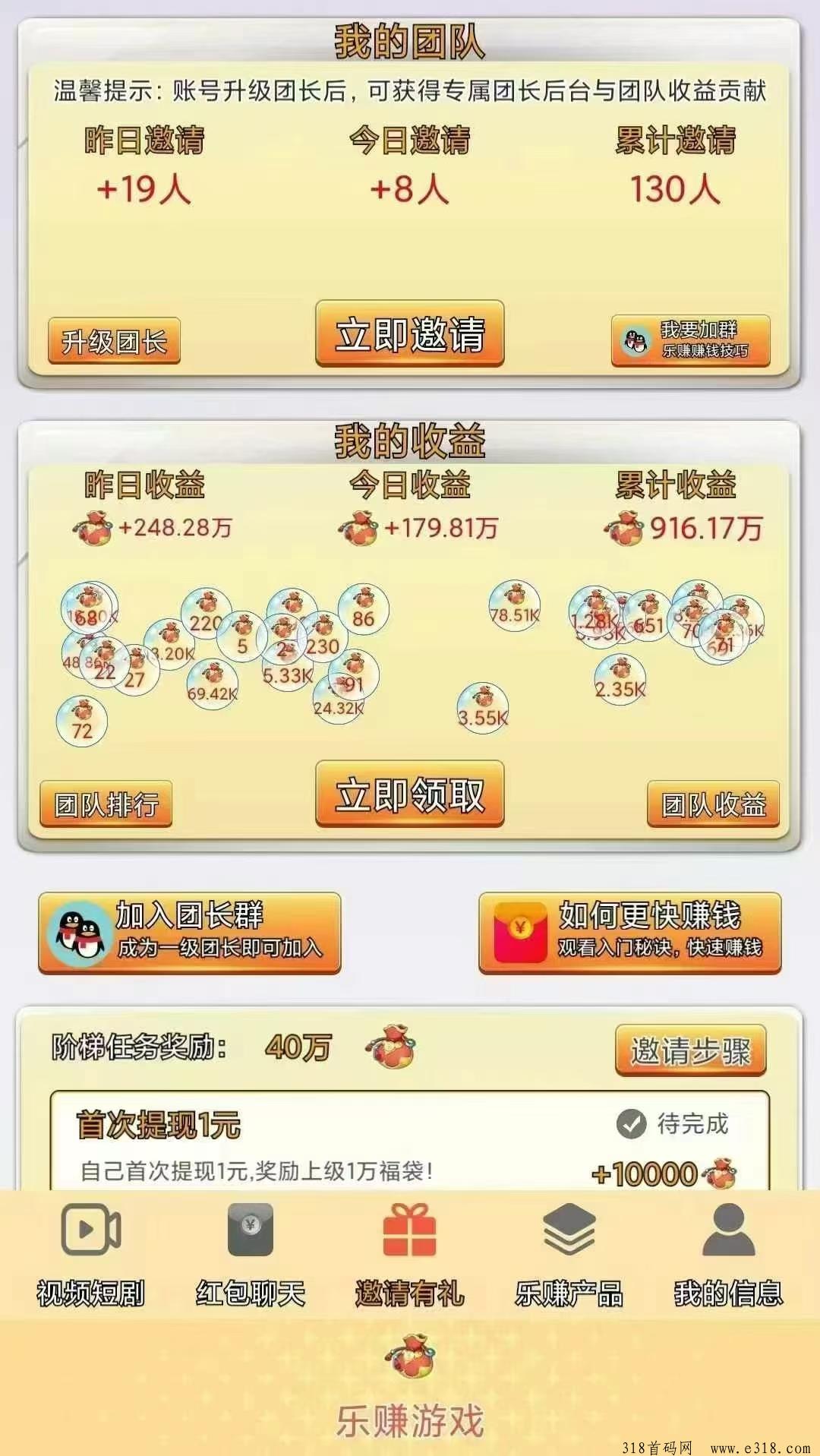Collect the 2.35K reward bubble
The width and height of the screenshot is (820, 1456).
pyautogui.click(x=620, y=680)
